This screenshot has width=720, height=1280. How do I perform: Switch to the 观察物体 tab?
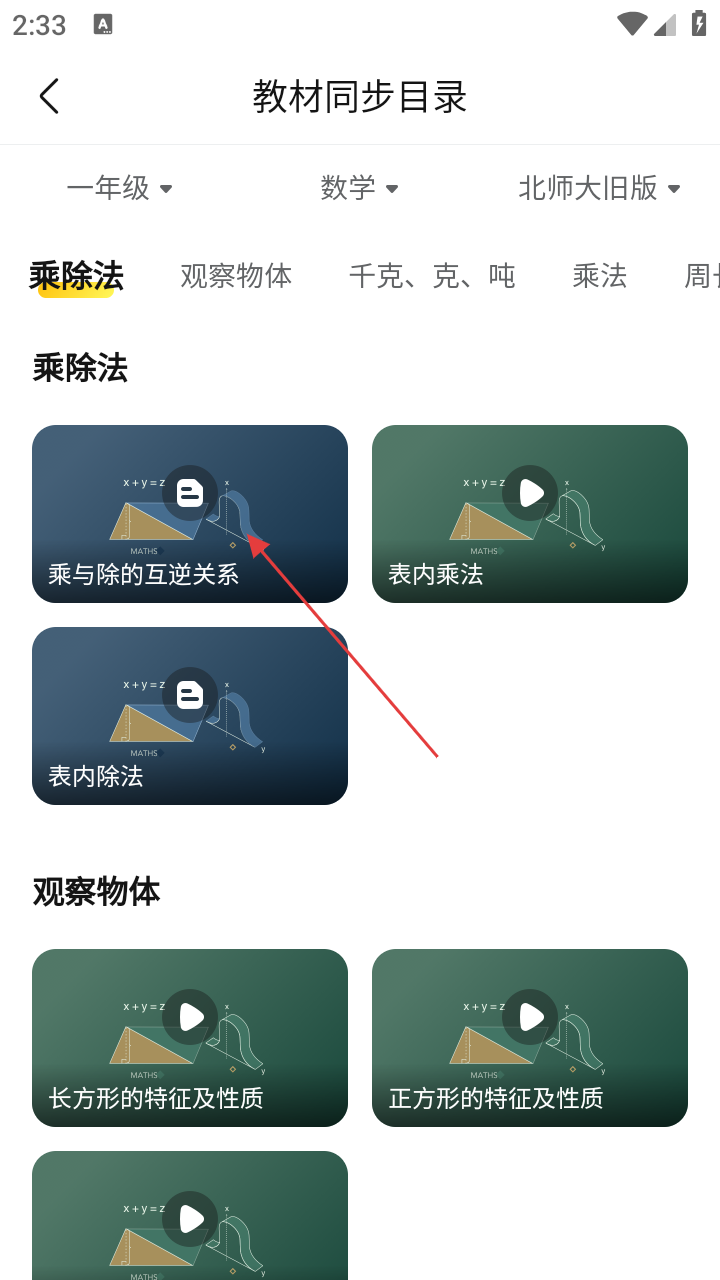coord(236,275)
